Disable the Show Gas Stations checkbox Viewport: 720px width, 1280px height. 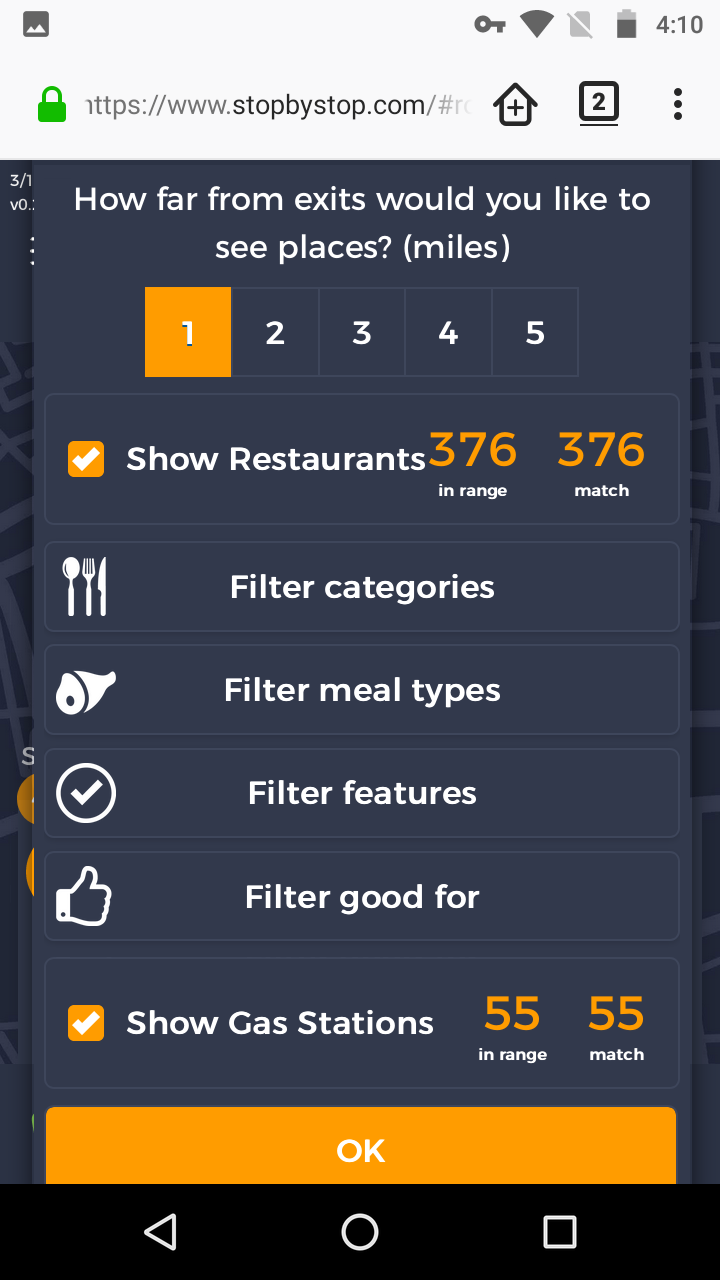pyautogui.click(x=86, y=1023)
